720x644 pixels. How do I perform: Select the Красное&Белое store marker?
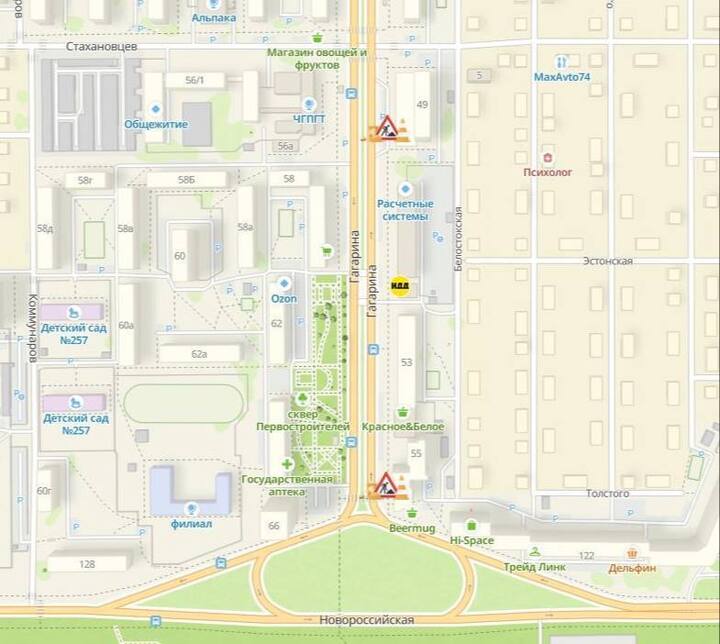pyautogui.click(x=403, y=412)
